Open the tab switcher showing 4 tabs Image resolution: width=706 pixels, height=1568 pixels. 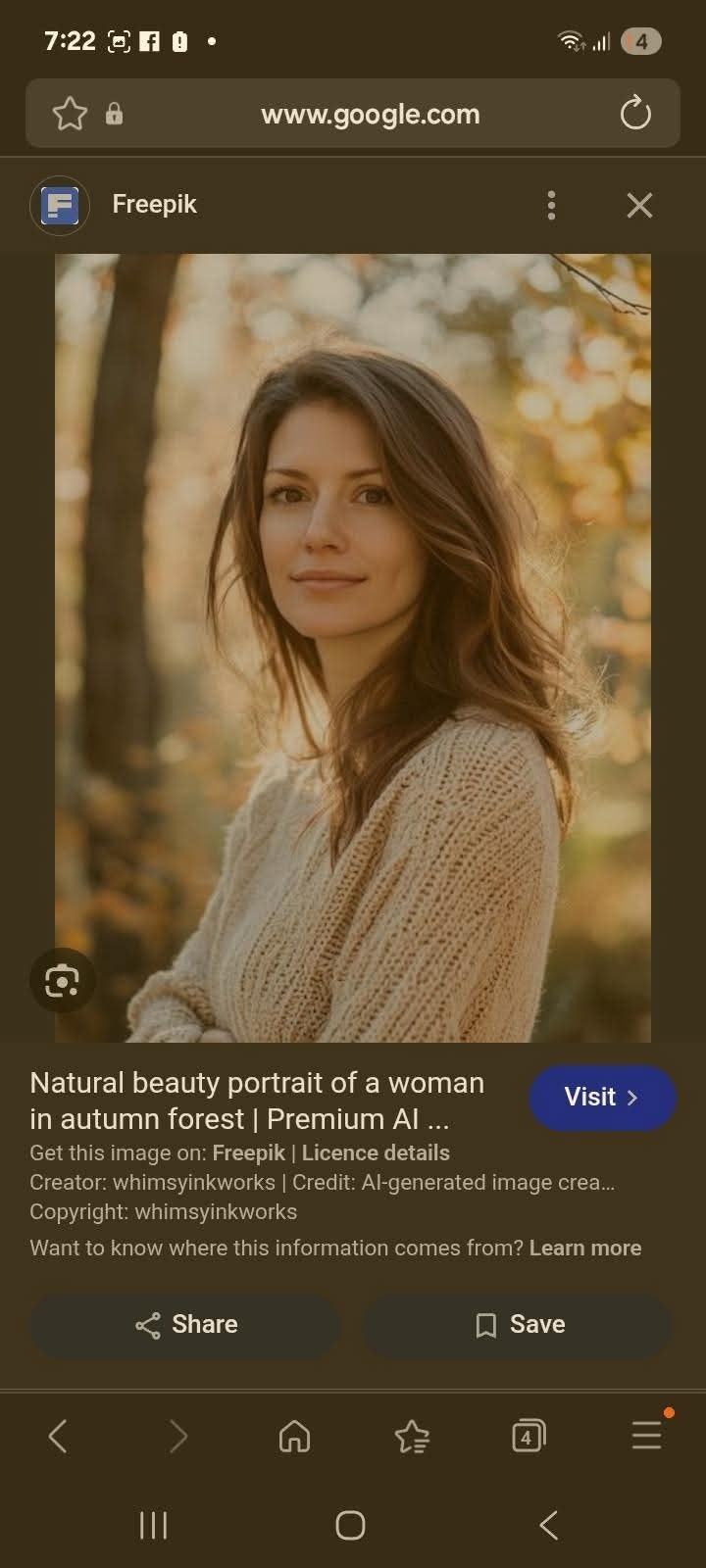(x=528, y=1437)
